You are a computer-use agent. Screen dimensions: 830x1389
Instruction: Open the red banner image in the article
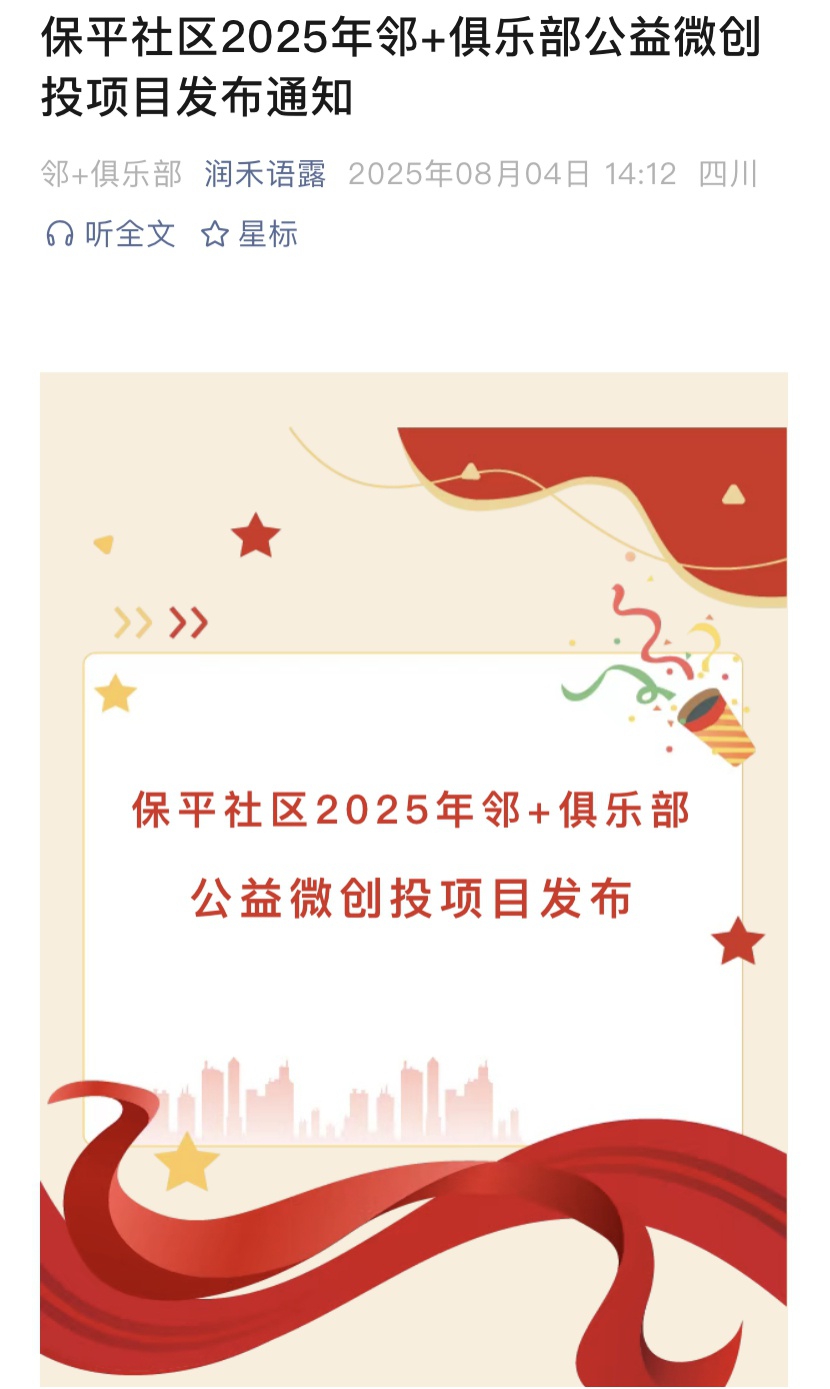(x=413, y=878)
